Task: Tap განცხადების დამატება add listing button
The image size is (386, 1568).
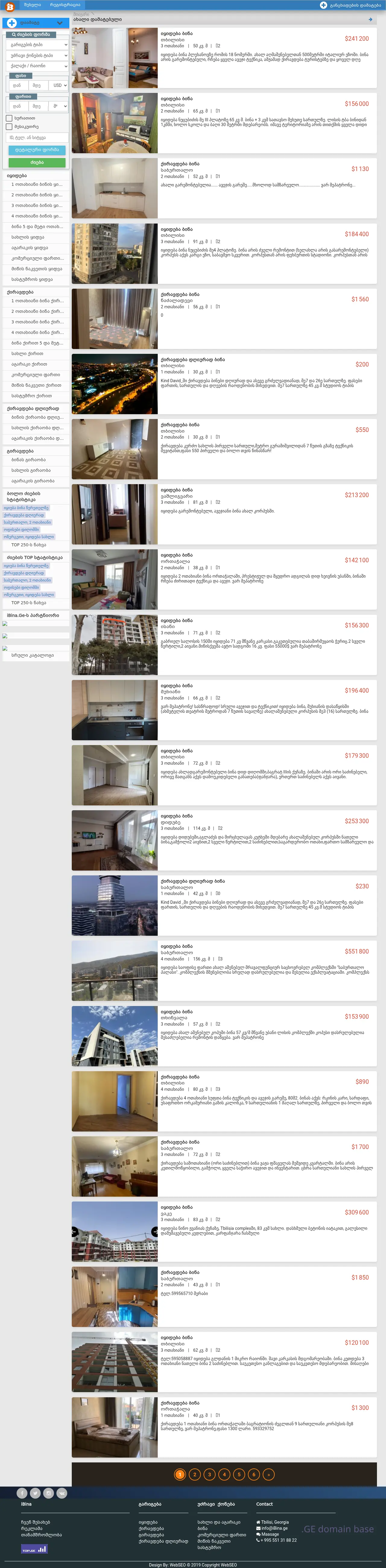Action: 350,5
